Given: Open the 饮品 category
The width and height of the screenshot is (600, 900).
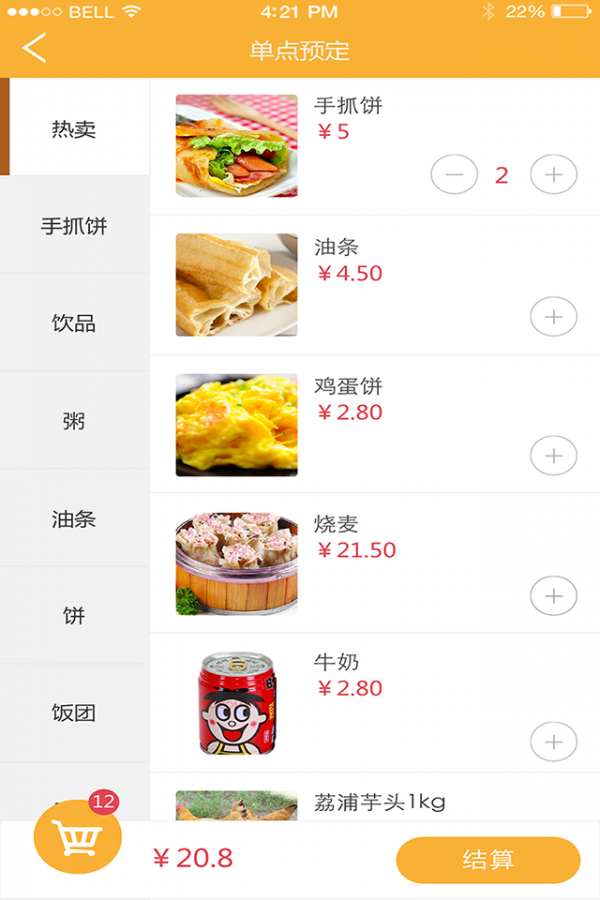Looking at the screenshot, I should click(75, 323).
